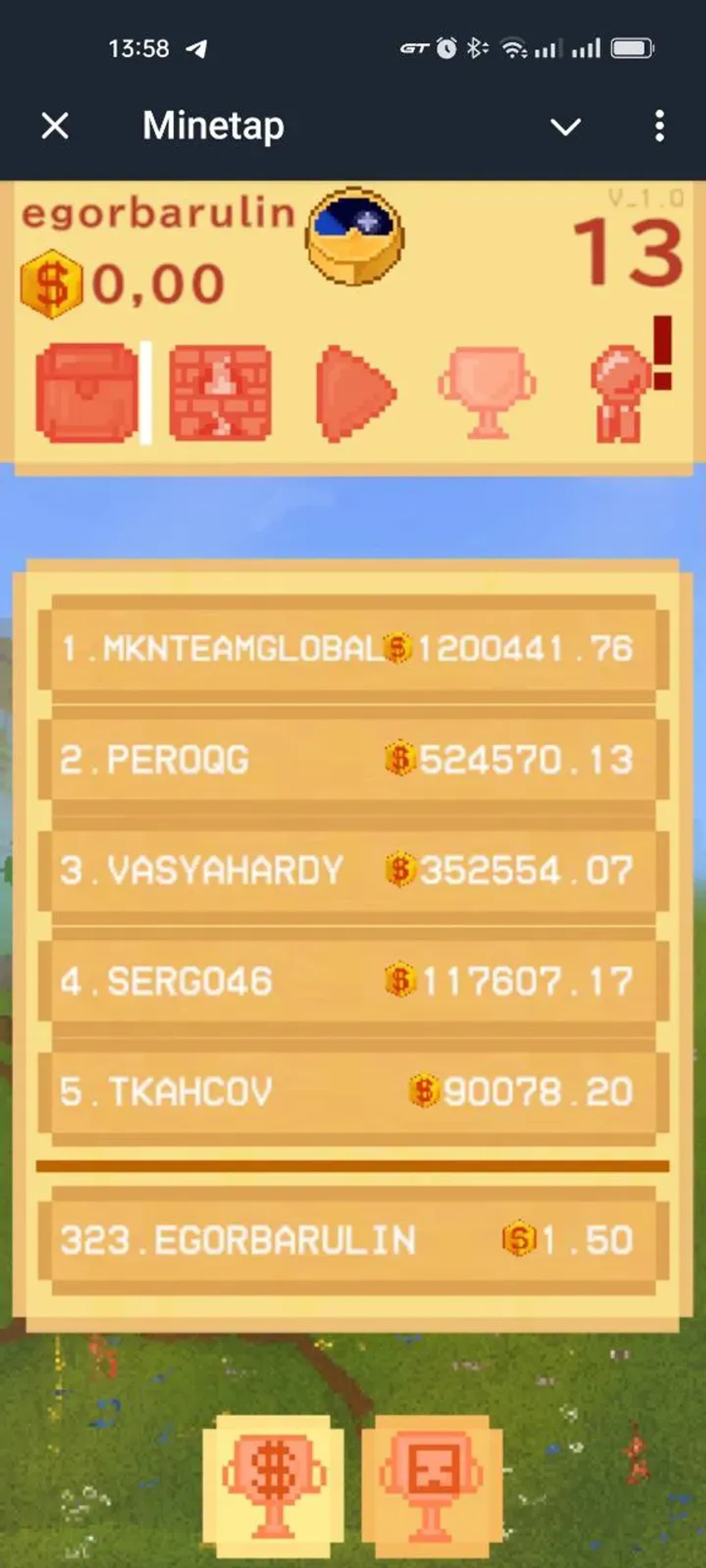Open the trophy leaderboard icon
The image size is (706, 1568).
pyautogui.click(x=486, y=392)
